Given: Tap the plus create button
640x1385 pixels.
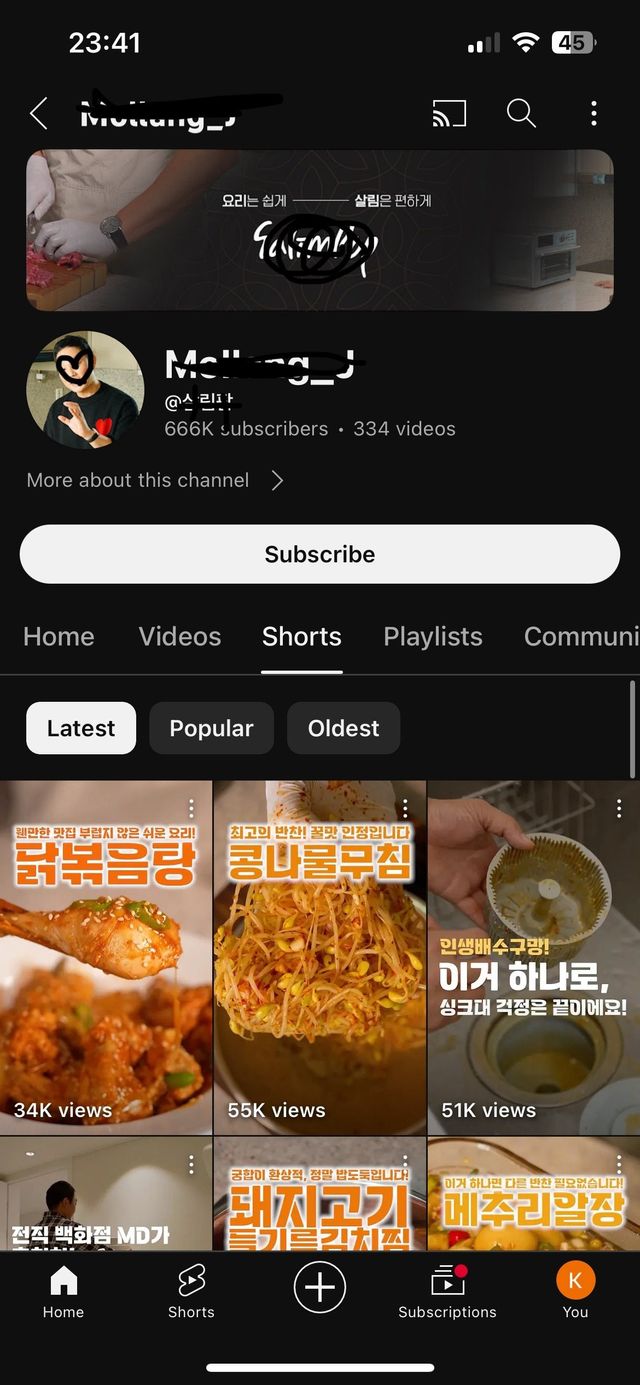Looking at the screenshot, I should click(x=320, y=1287).
